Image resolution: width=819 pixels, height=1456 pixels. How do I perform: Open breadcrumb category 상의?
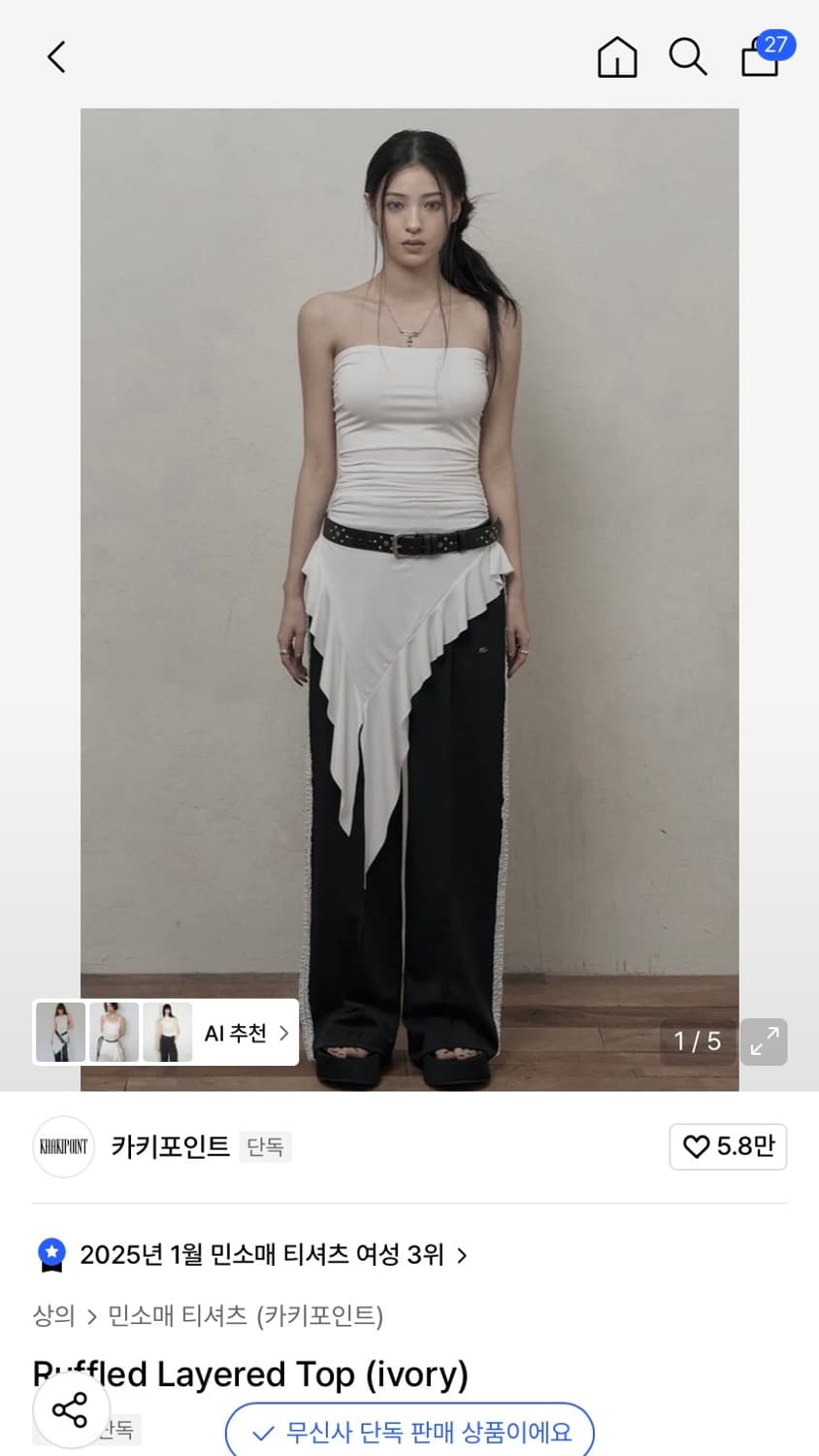(x=52, y=1316)
